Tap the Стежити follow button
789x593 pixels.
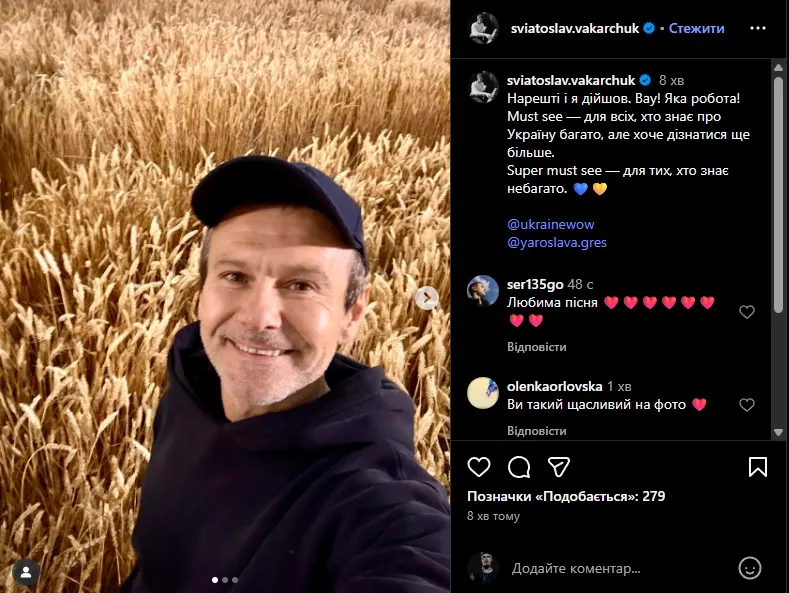coord(696,28)
